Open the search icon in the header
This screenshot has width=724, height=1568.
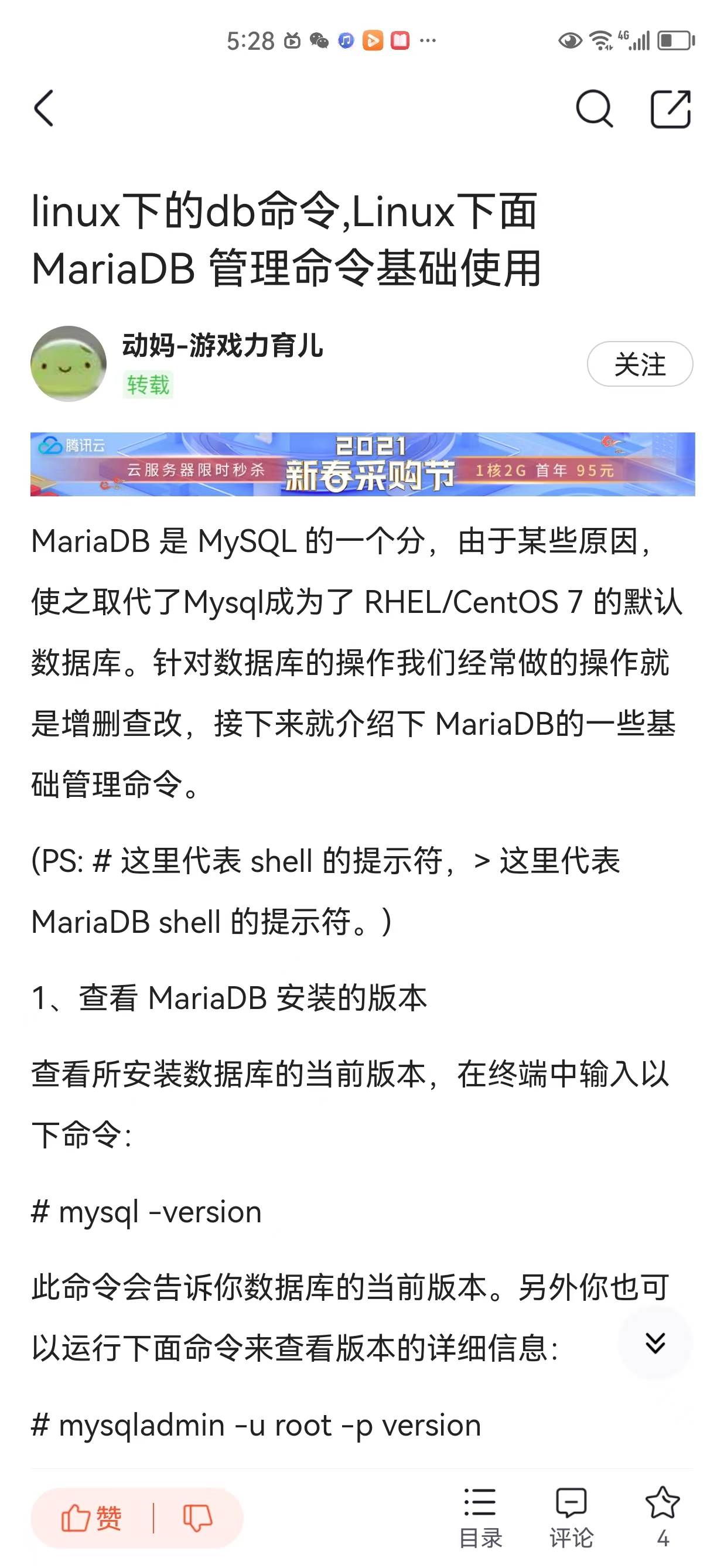pos(594,109)
